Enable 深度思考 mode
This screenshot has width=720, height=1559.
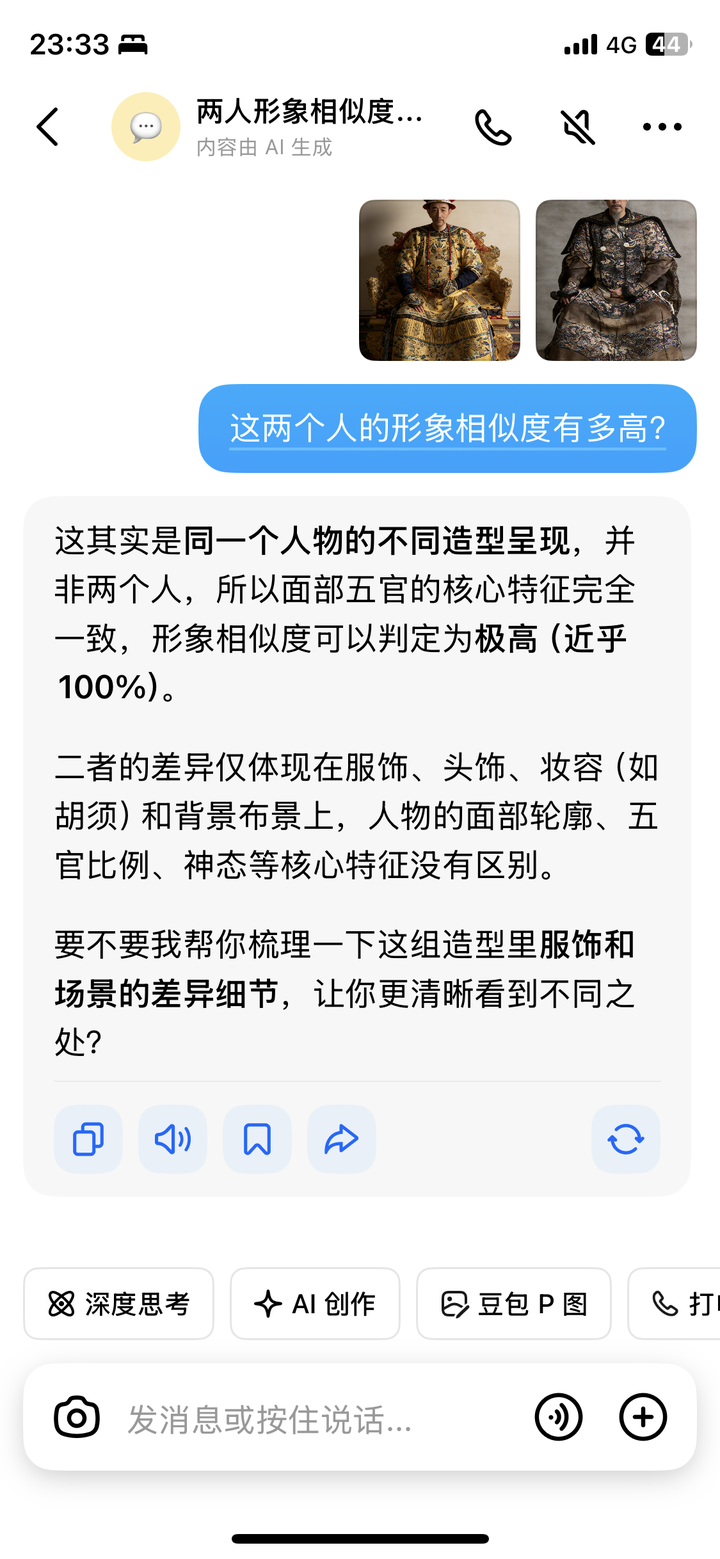click(x=119, y=1303)
